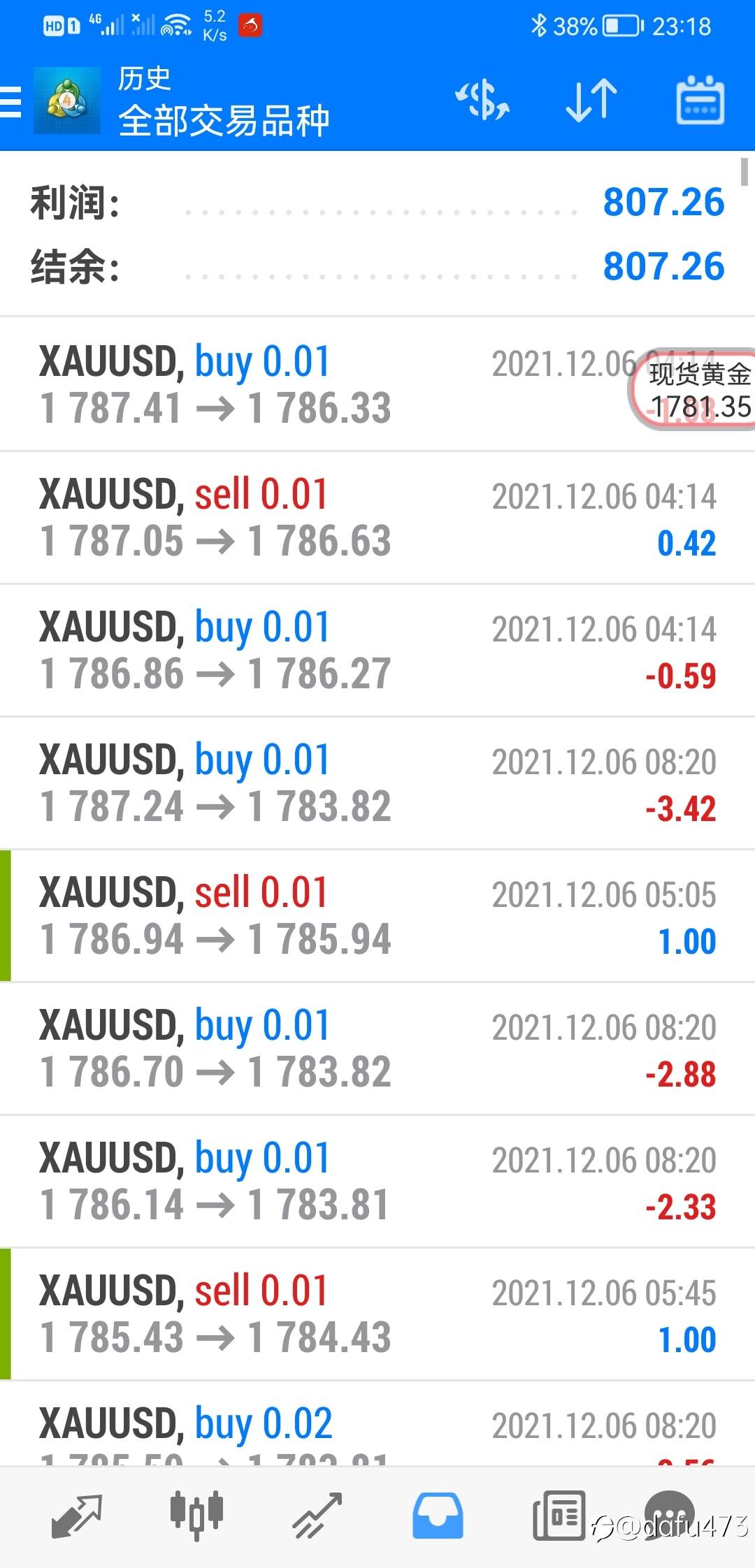
Task: Open the buy trade at 1 786.14
Action: 377,1182
